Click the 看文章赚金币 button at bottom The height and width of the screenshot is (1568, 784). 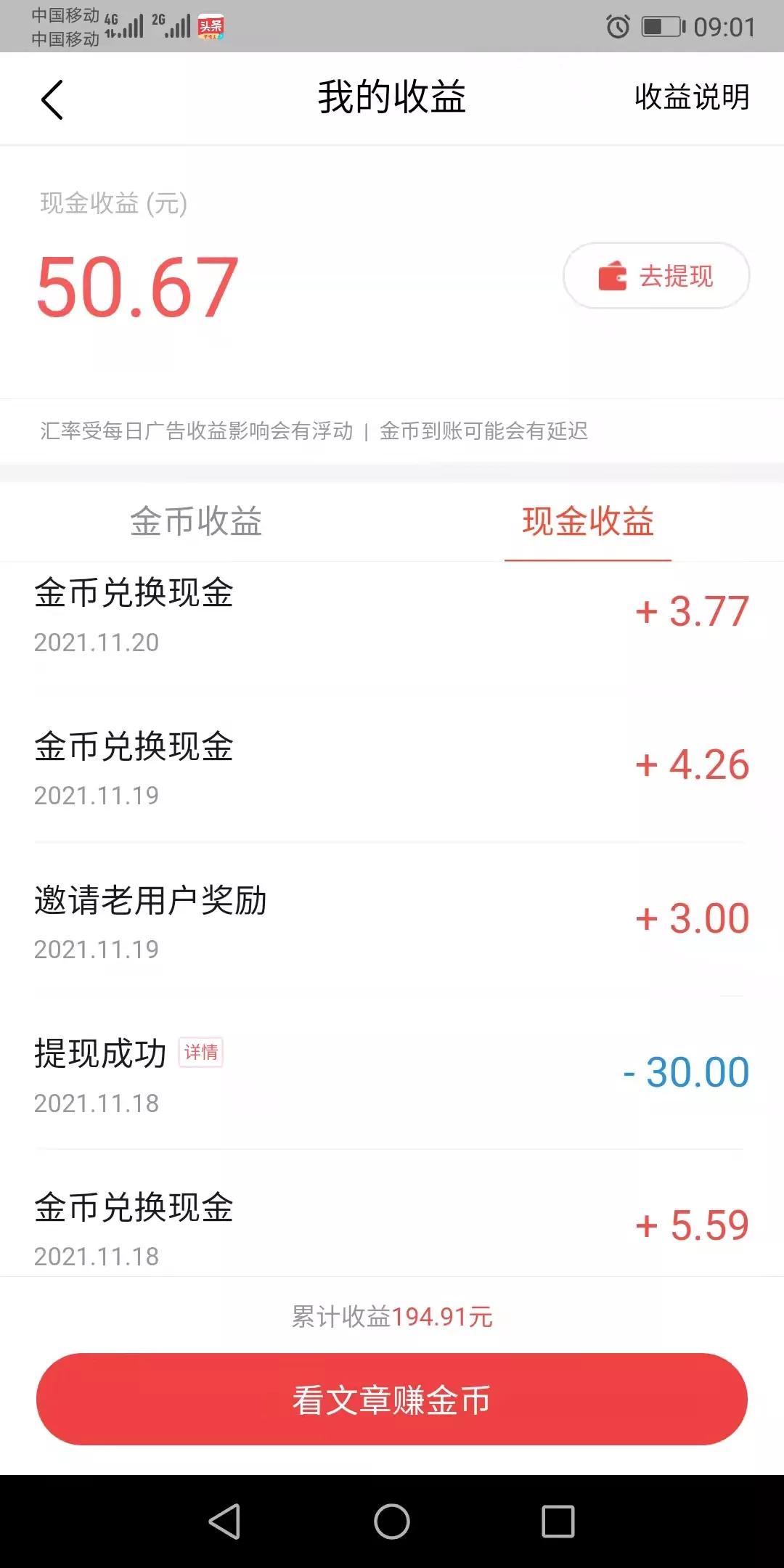click(392, 1400)
